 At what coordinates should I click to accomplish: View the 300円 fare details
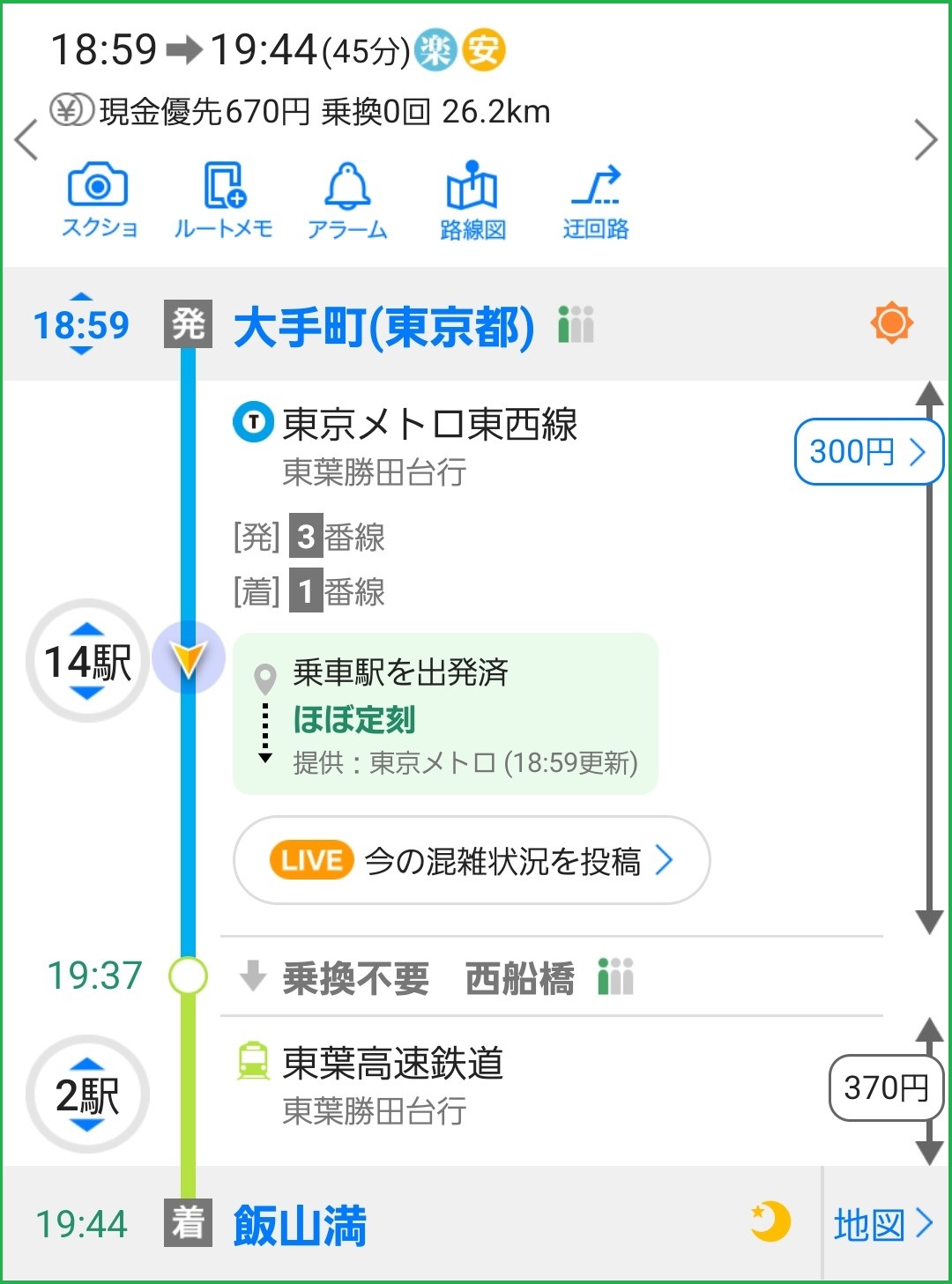tap(867, 452)
